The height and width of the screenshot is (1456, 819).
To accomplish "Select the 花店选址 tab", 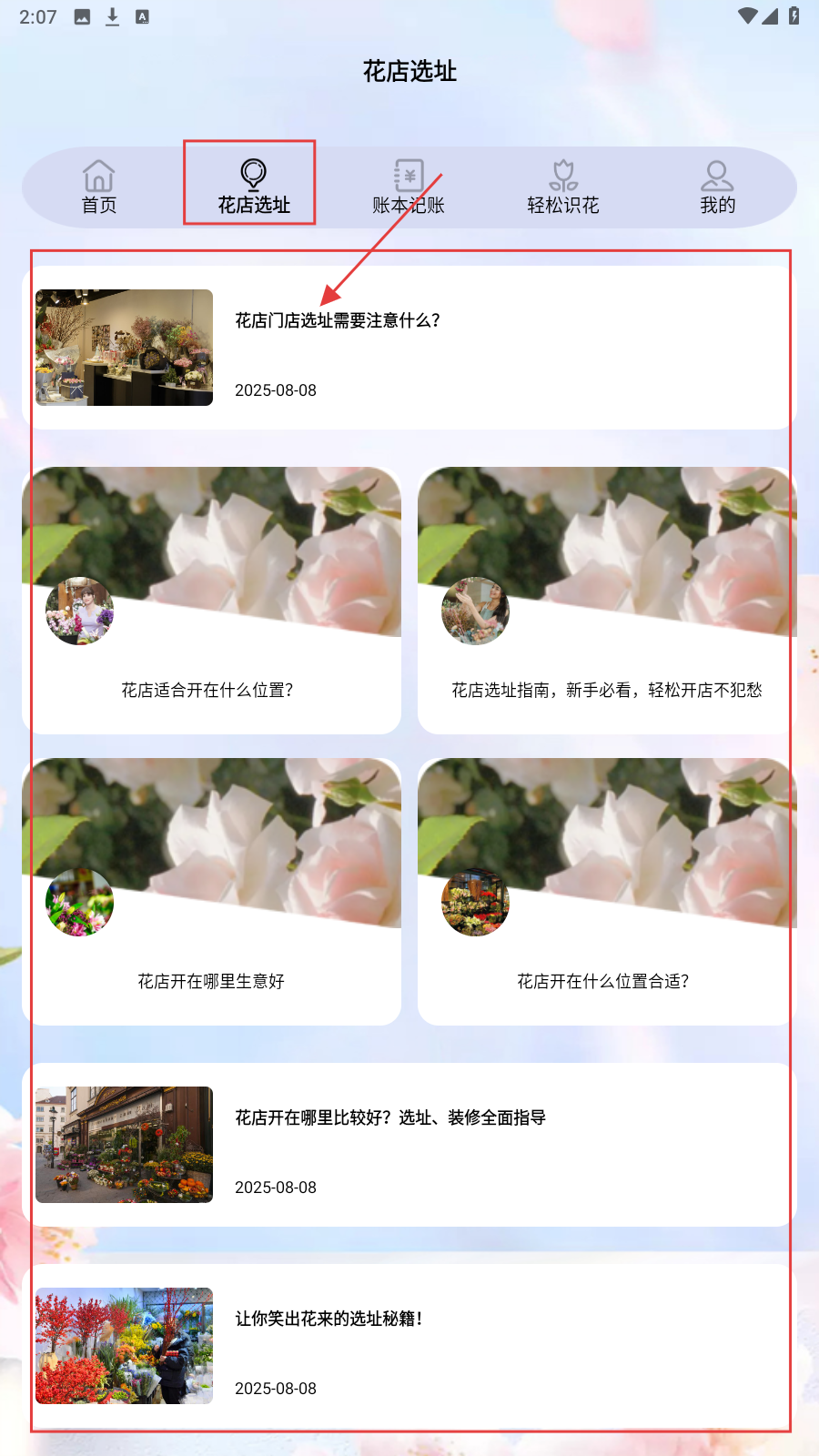I will point(253,187).
